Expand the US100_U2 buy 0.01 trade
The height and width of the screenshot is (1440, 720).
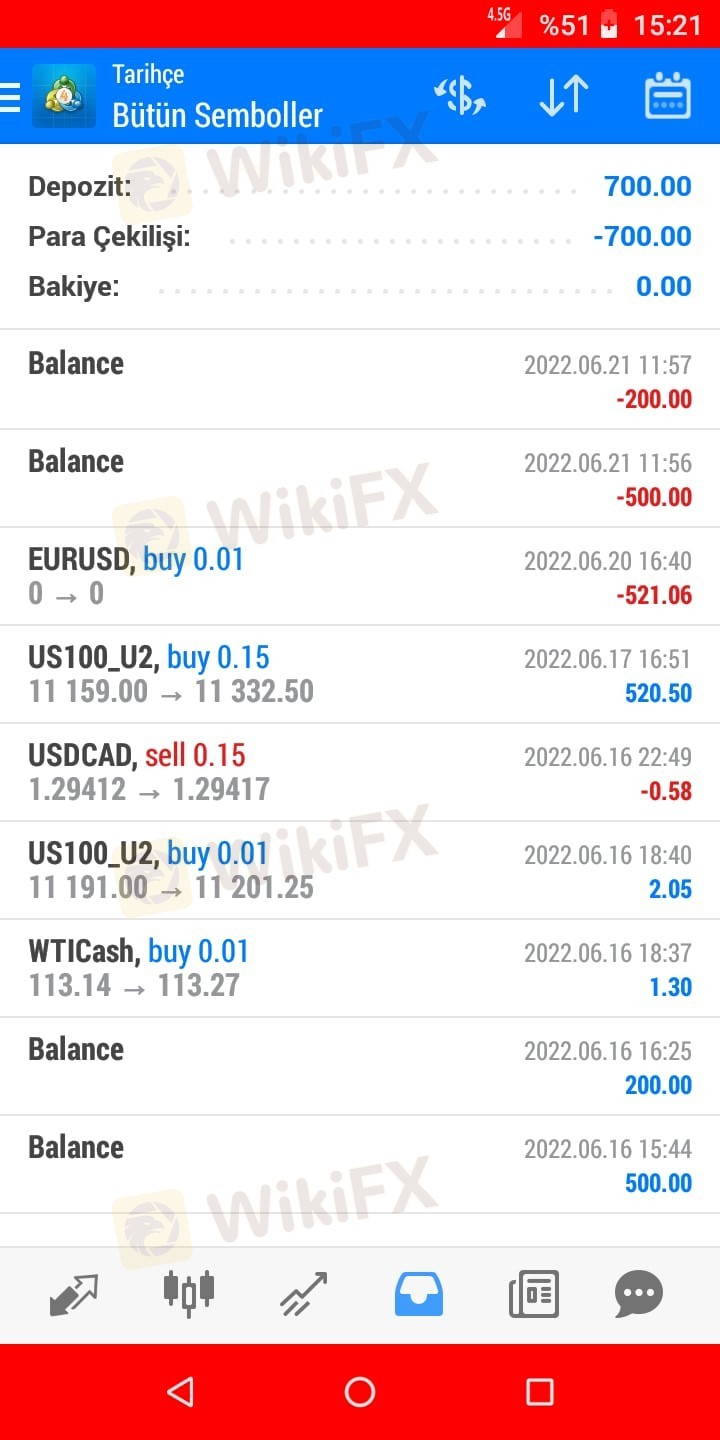pos(360,871)
